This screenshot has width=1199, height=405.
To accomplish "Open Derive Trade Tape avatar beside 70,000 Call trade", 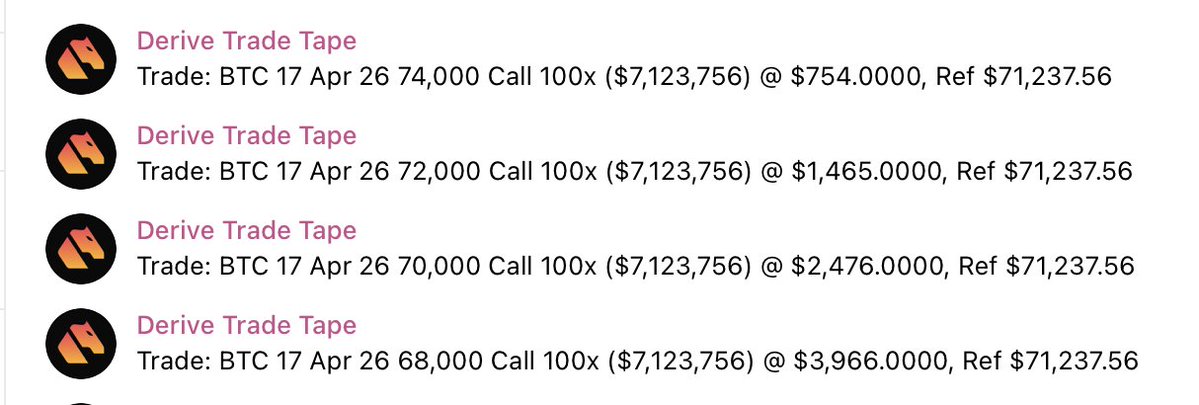I will tap(75, 249).
